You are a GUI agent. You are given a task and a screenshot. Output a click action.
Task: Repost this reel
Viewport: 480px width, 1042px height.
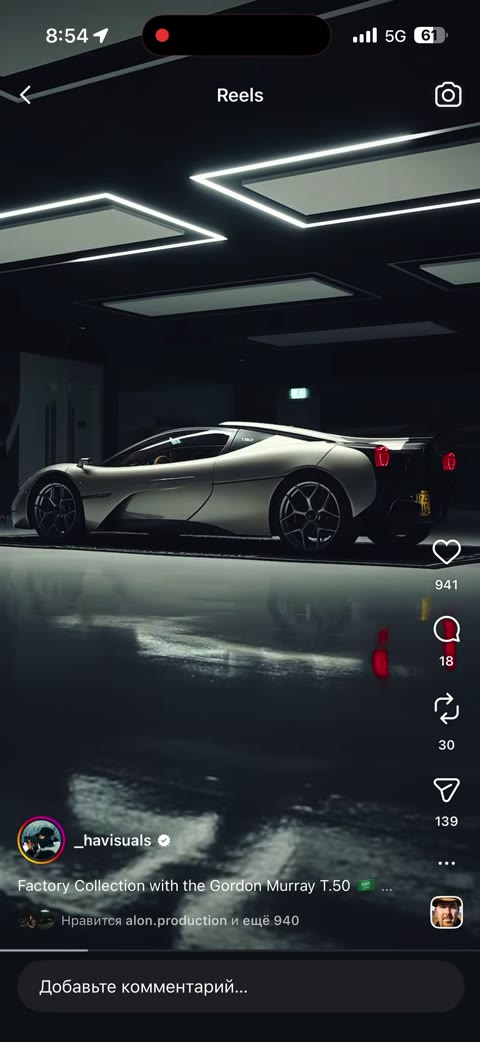[x=446, y=708]
